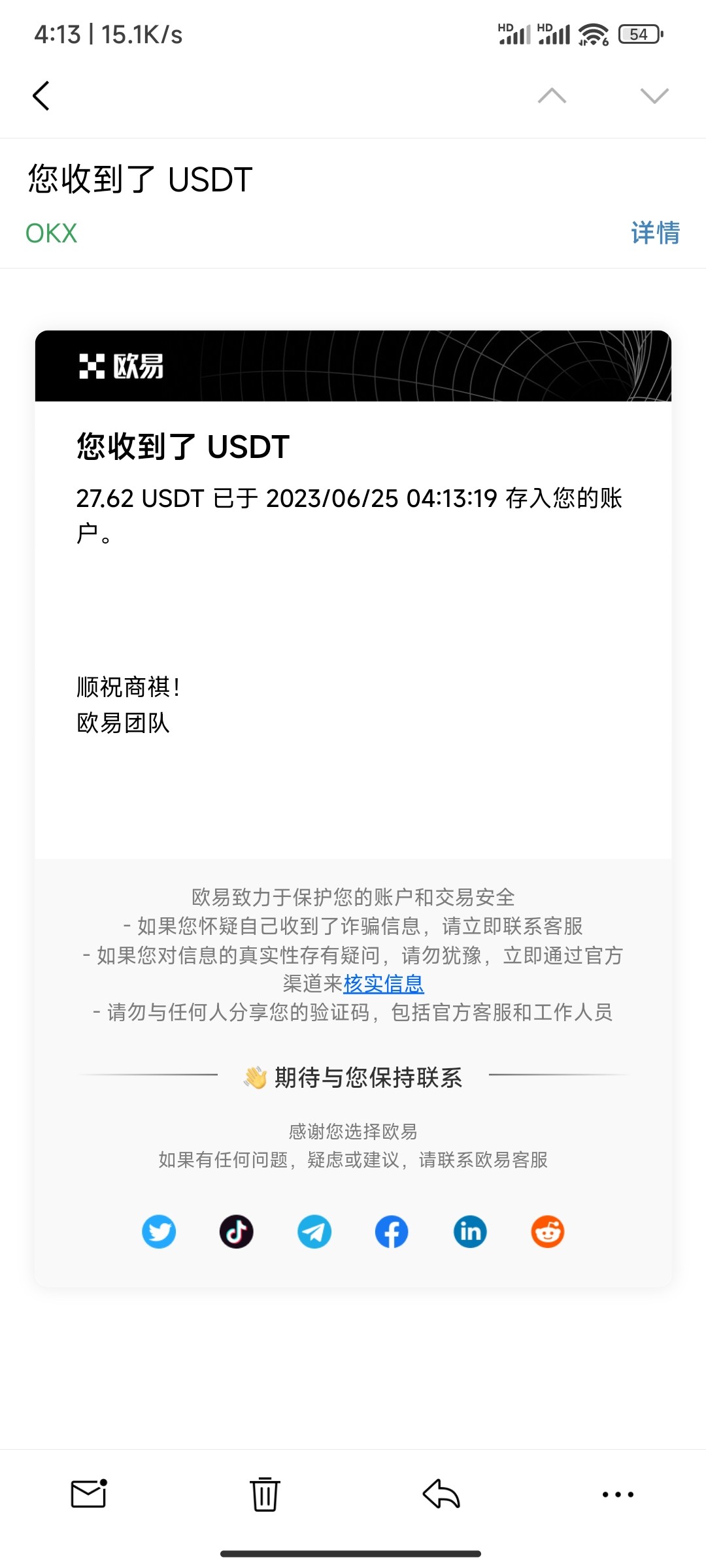Open OKX Telegram channel
706x1568 pixels.
point(314,1232)
